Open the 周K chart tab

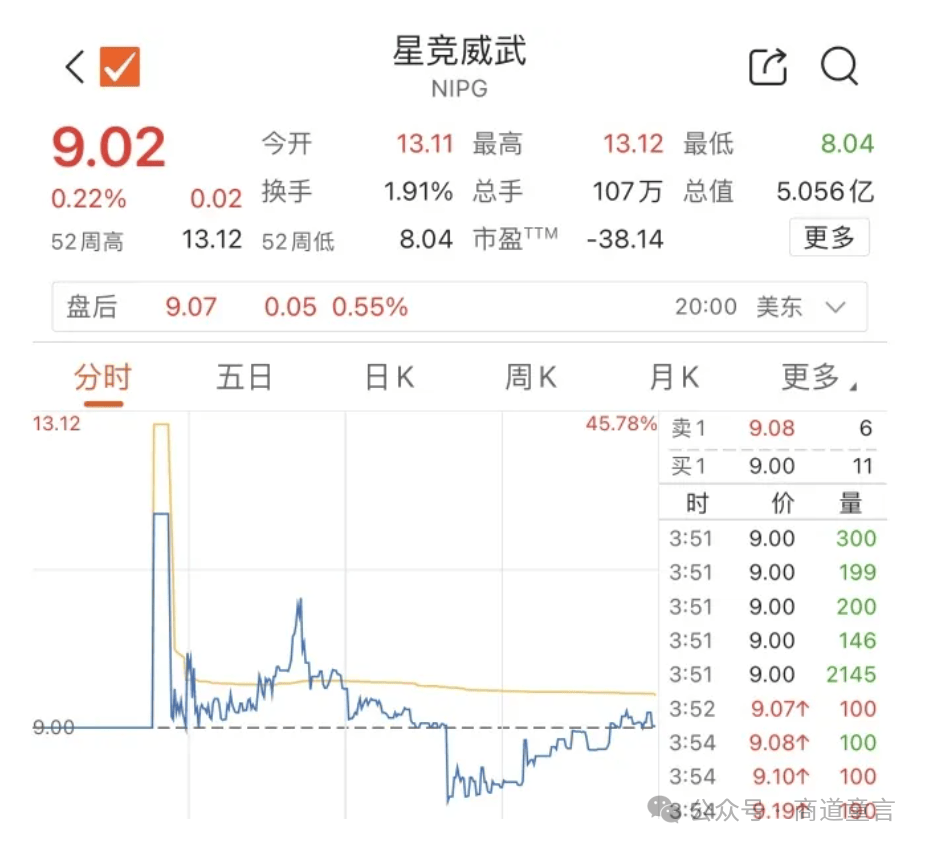pos(531,378)
